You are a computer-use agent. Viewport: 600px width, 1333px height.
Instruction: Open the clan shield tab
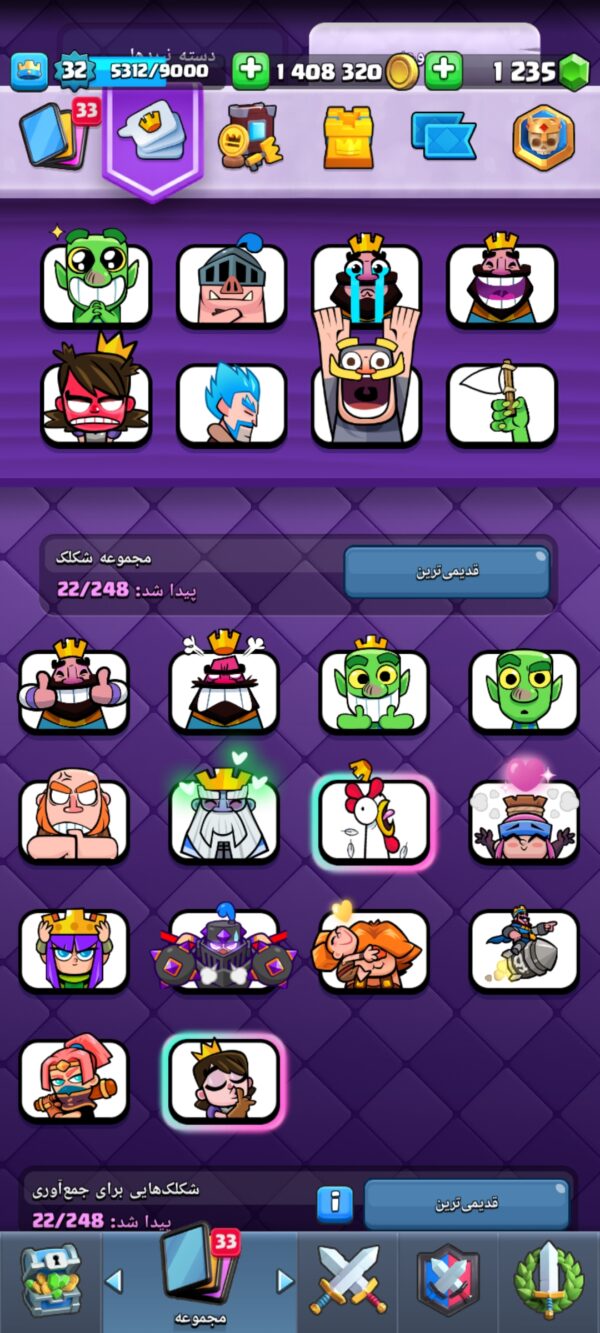(x=447, y=1280)
